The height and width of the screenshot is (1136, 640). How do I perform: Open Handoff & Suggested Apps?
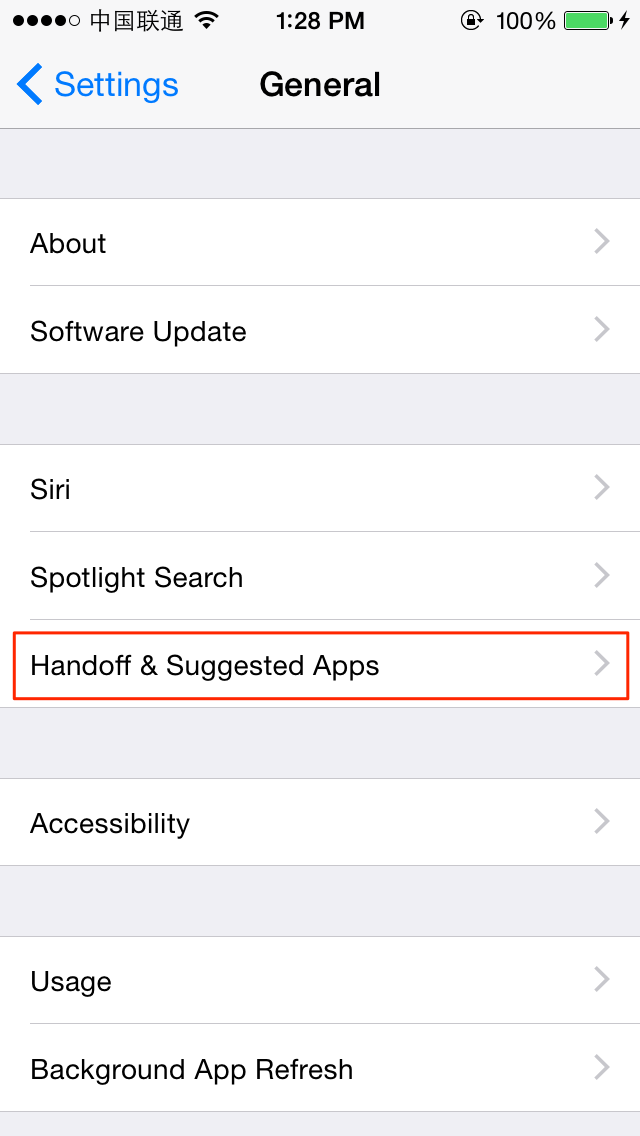[x=320, y=664]
